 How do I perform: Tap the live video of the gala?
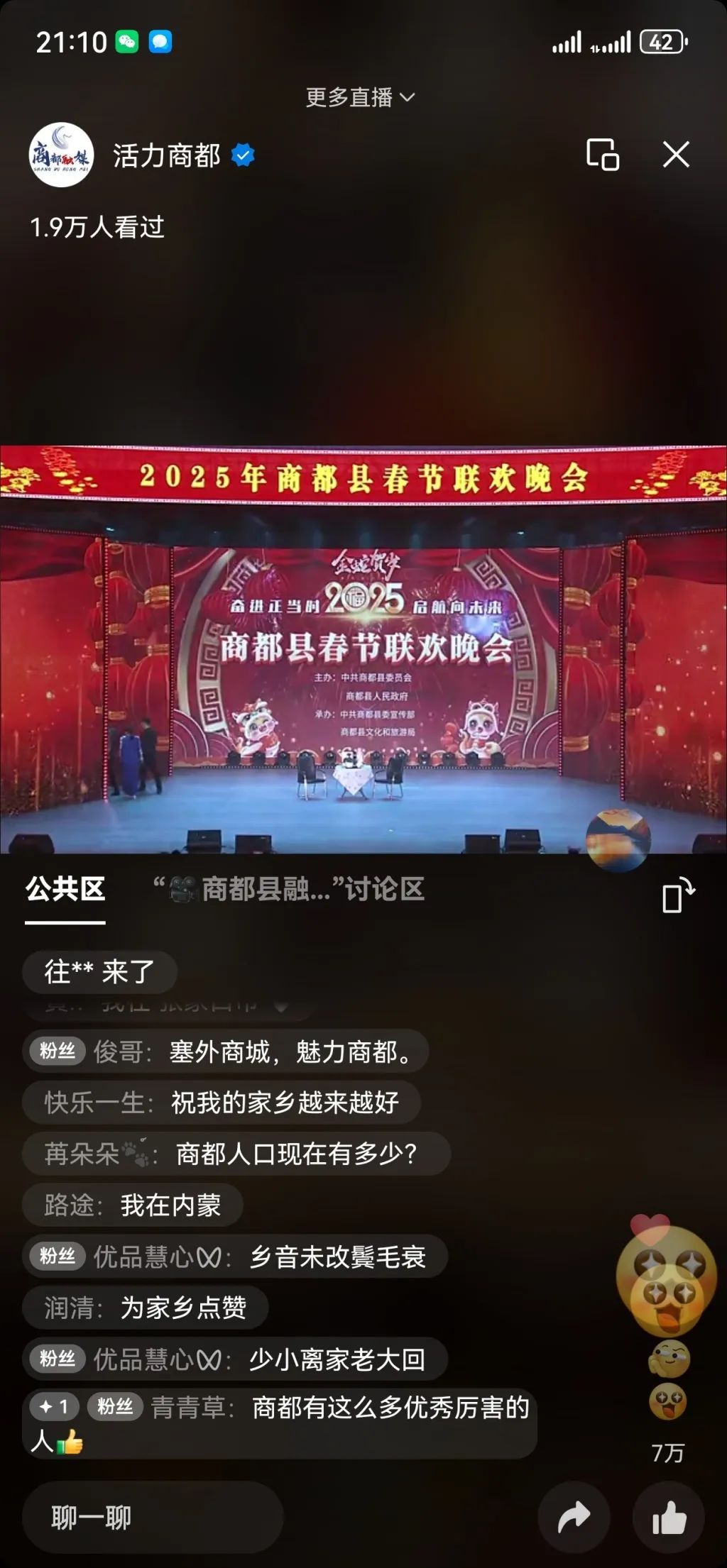coord(363,649)
